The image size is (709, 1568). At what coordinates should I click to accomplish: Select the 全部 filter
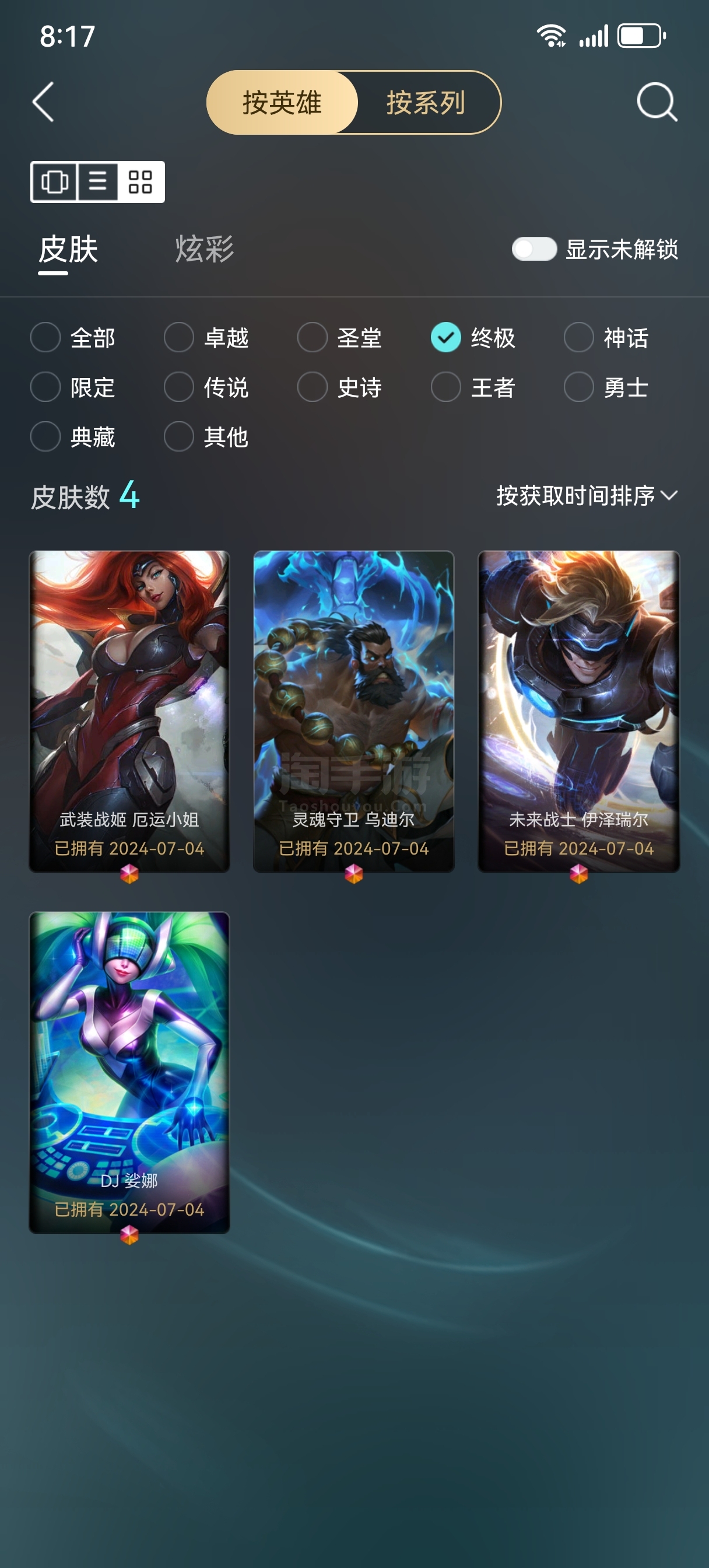73,337
